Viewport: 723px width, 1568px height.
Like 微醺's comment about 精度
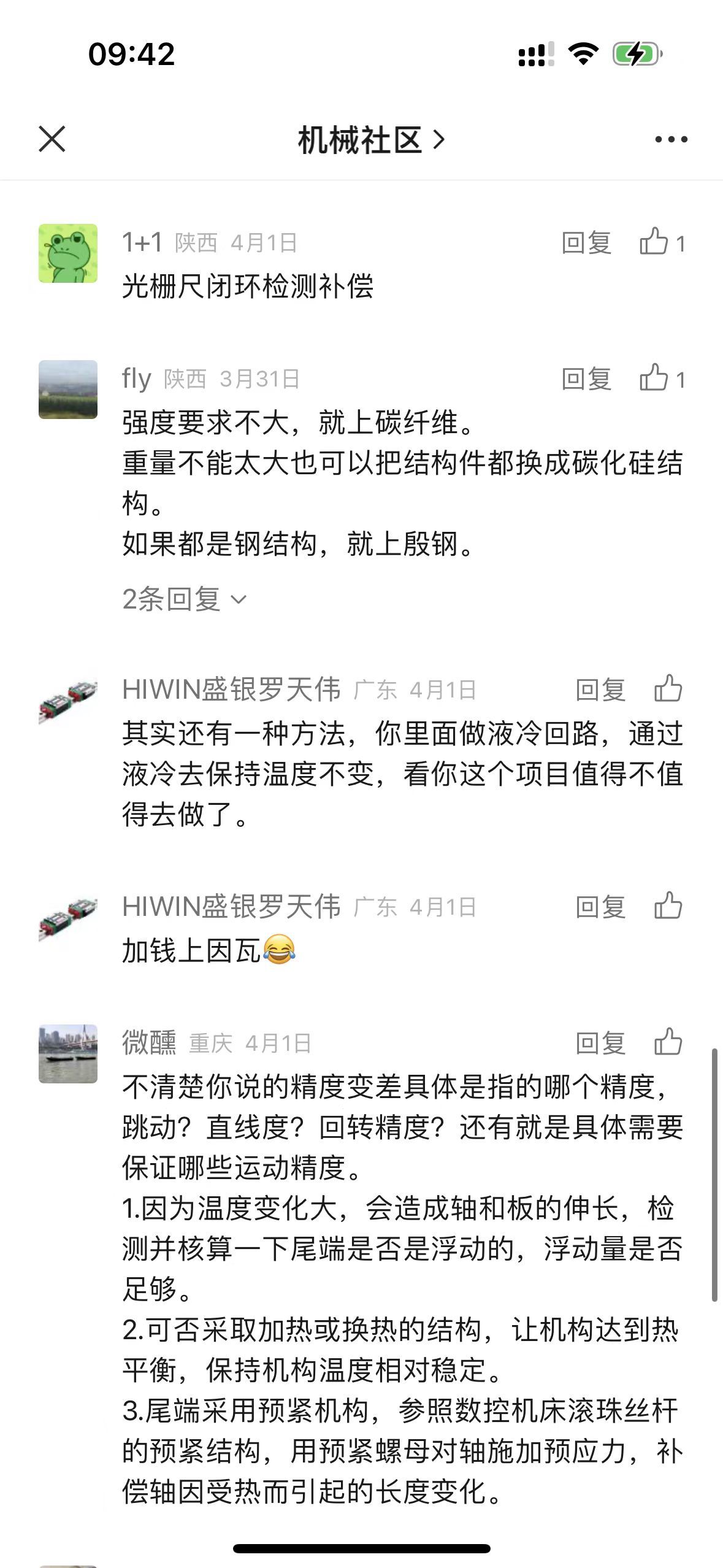point(668,1042)
